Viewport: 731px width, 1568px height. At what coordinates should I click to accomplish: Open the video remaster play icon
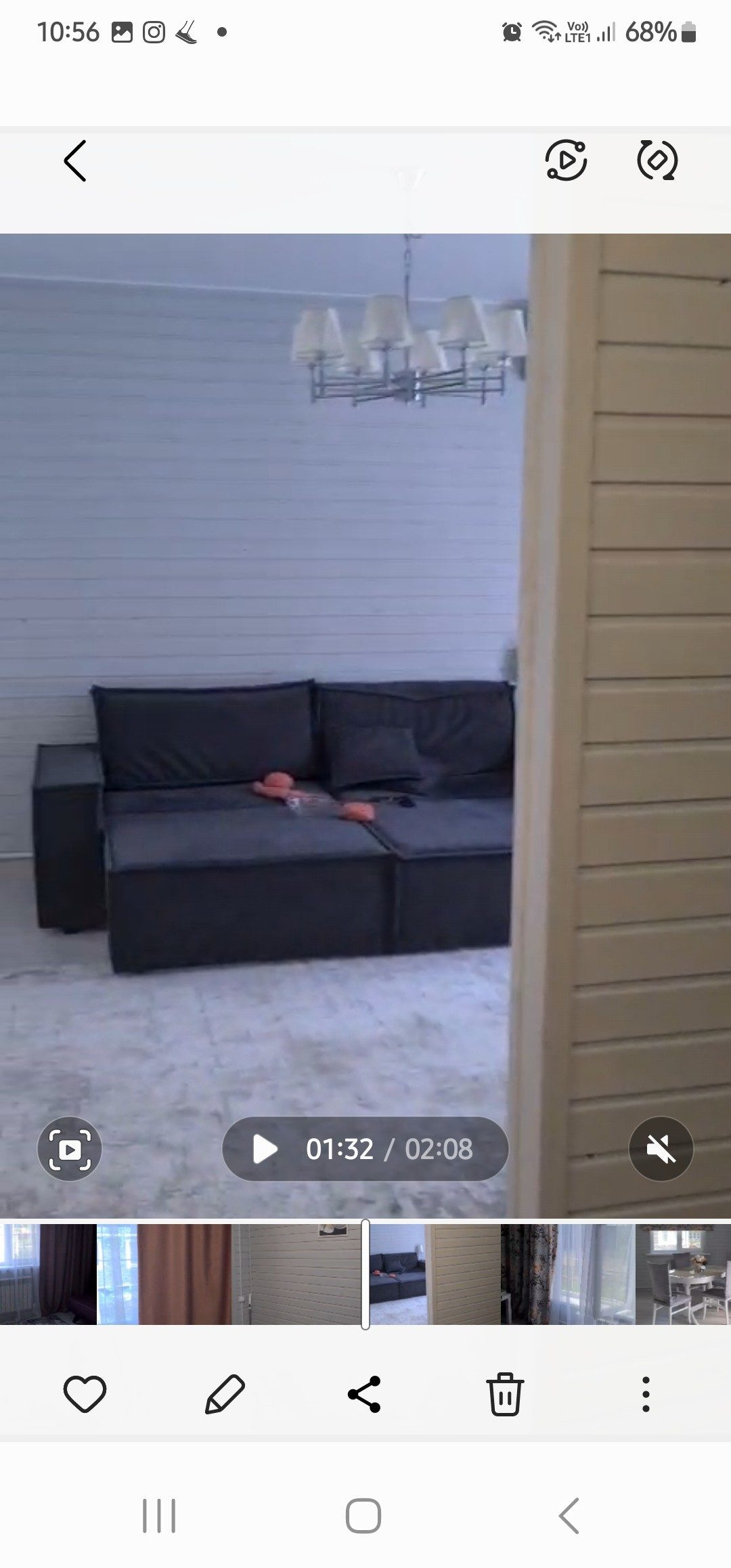(566, 160)
